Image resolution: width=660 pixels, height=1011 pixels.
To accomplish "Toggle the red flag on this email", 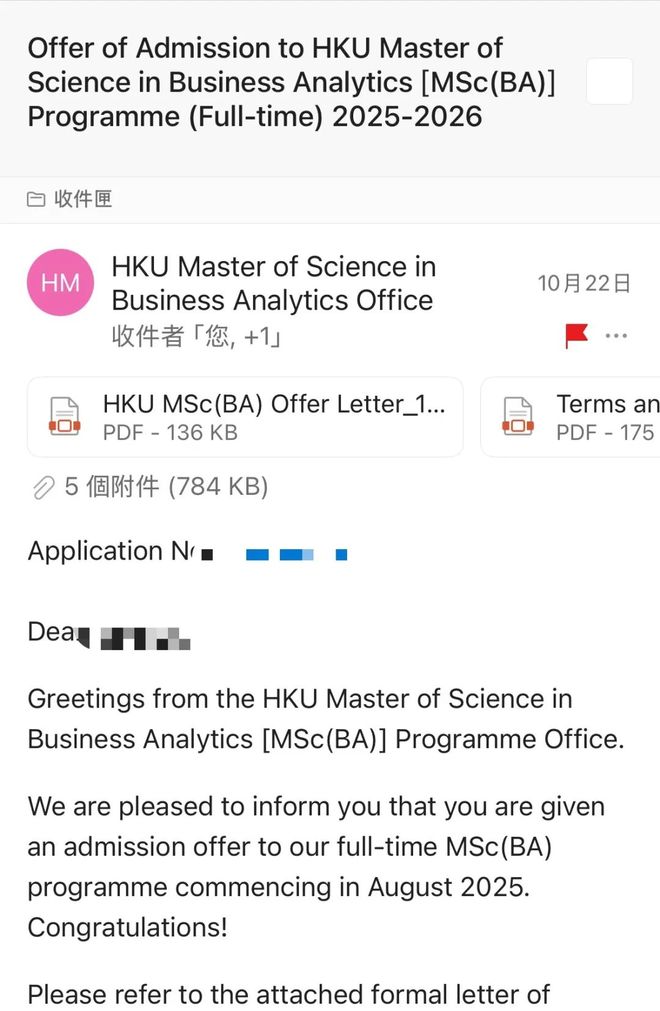I will 577,336.
